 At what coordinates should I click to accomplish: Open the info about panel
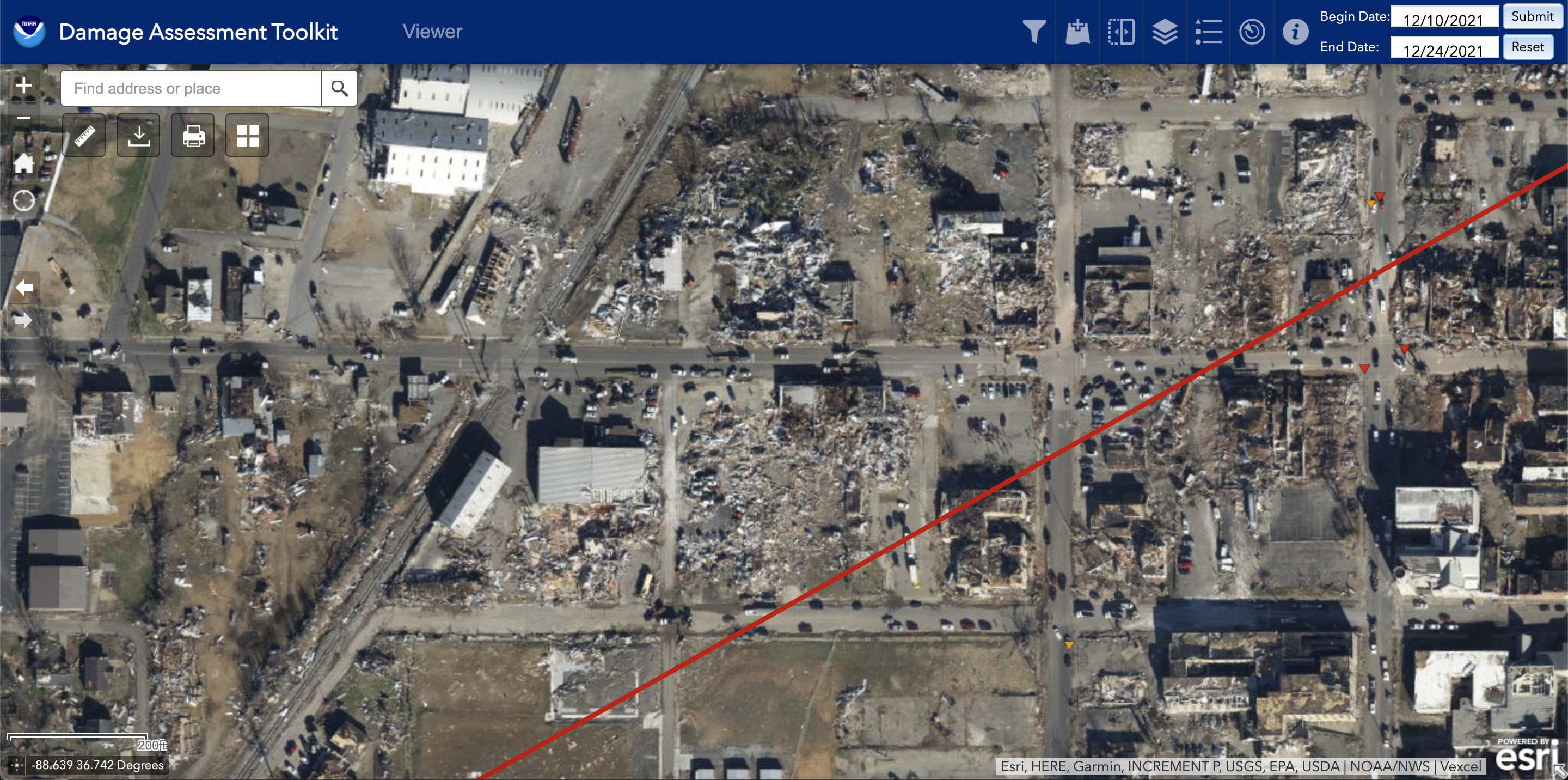[1295, 32]
